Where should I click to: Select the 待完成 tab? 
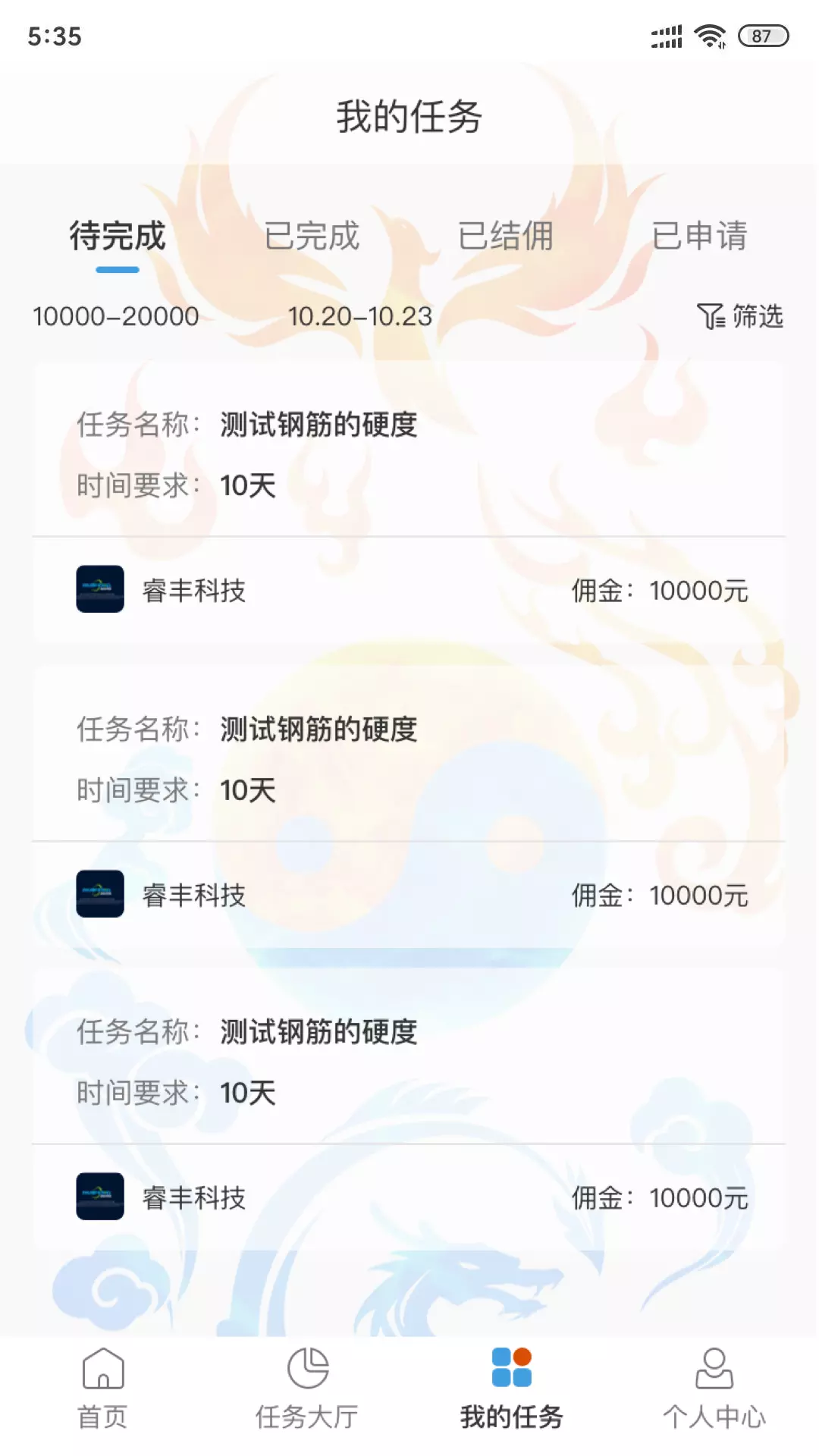[118, 236]
